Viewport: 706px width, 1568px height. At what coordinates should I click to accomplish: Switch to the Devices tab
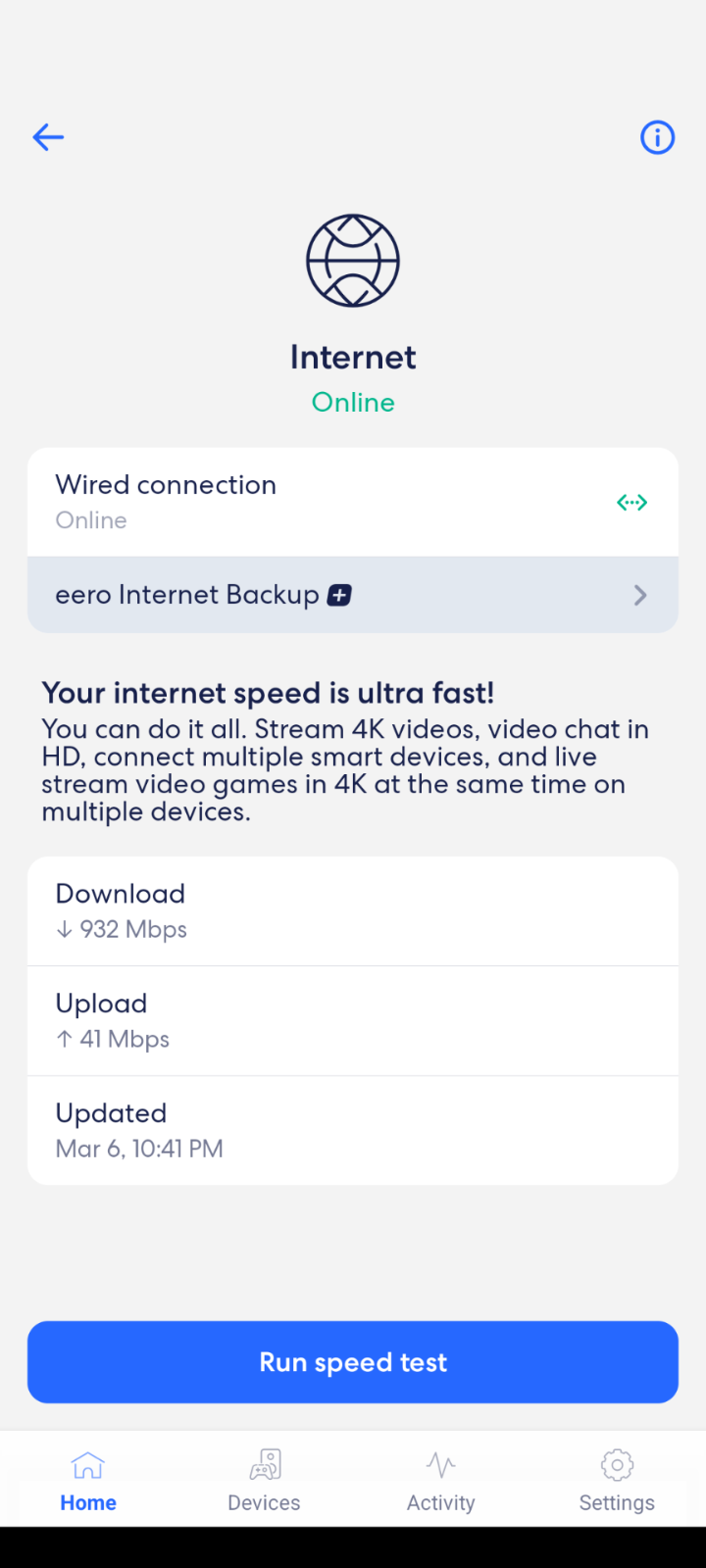[264, 1481]
